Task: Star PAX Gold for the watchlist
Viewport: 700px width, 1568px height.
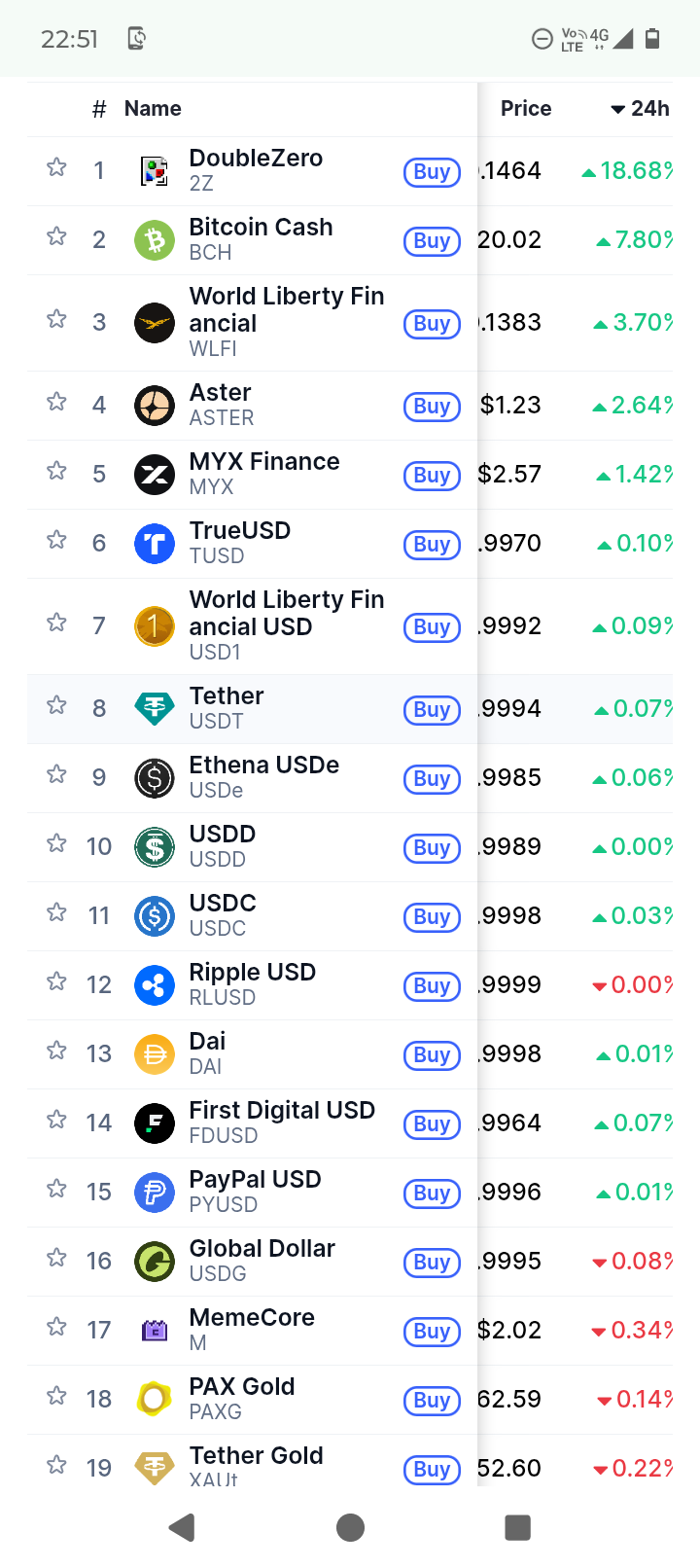Action: [56, 1396]
